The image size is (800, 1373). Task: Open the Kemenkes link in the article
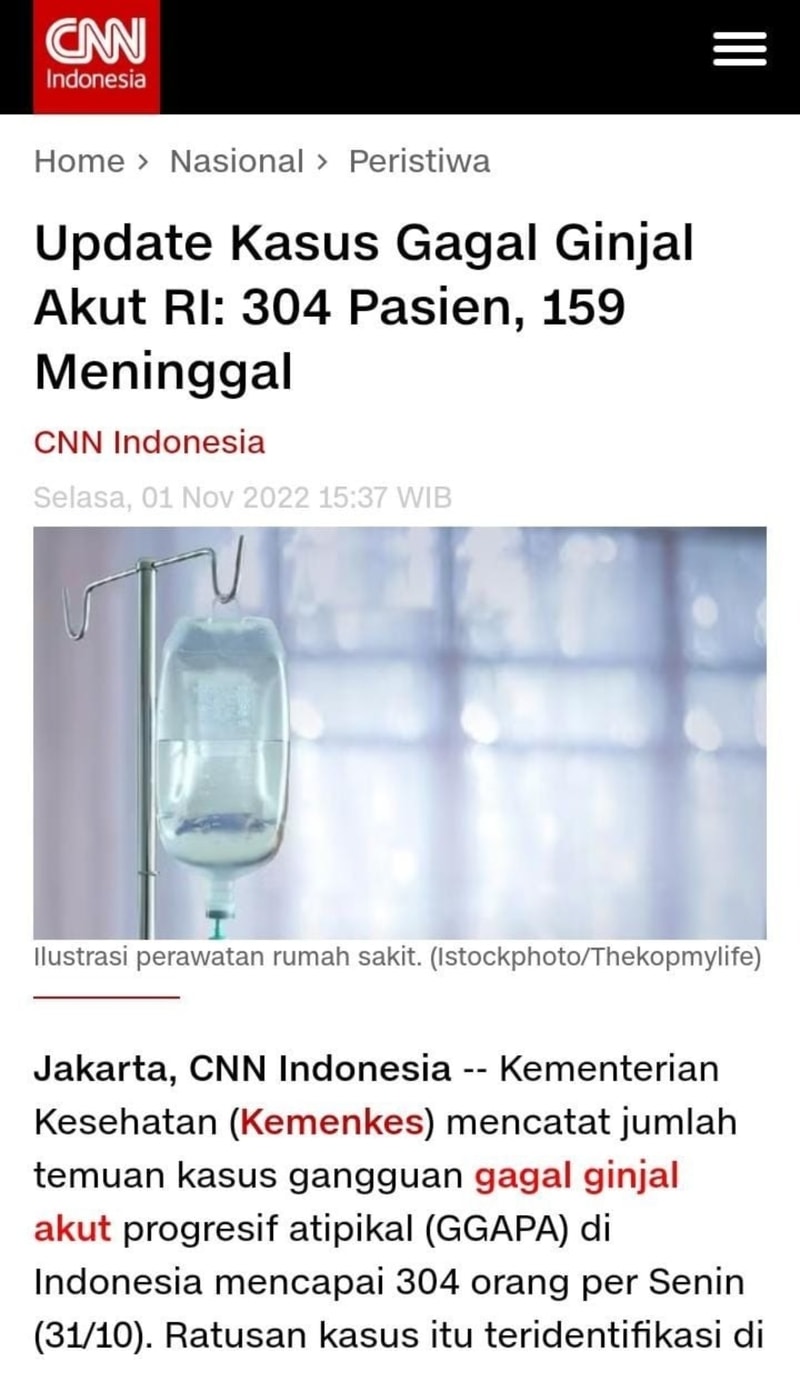[333, 1122]
